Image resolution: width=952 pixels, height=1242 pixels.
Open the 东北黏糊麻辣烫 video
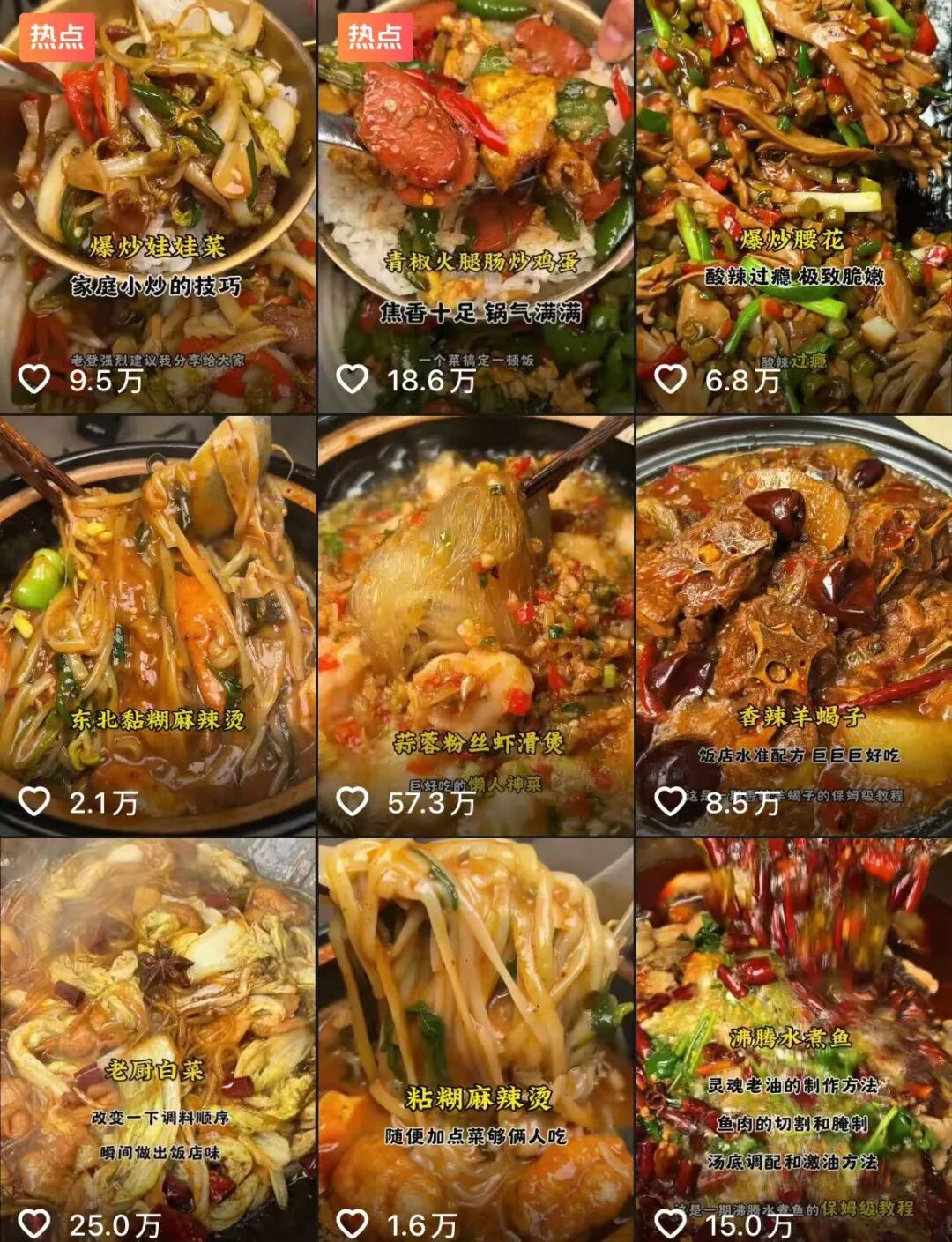pyautogui.click(x=157, y=599)
